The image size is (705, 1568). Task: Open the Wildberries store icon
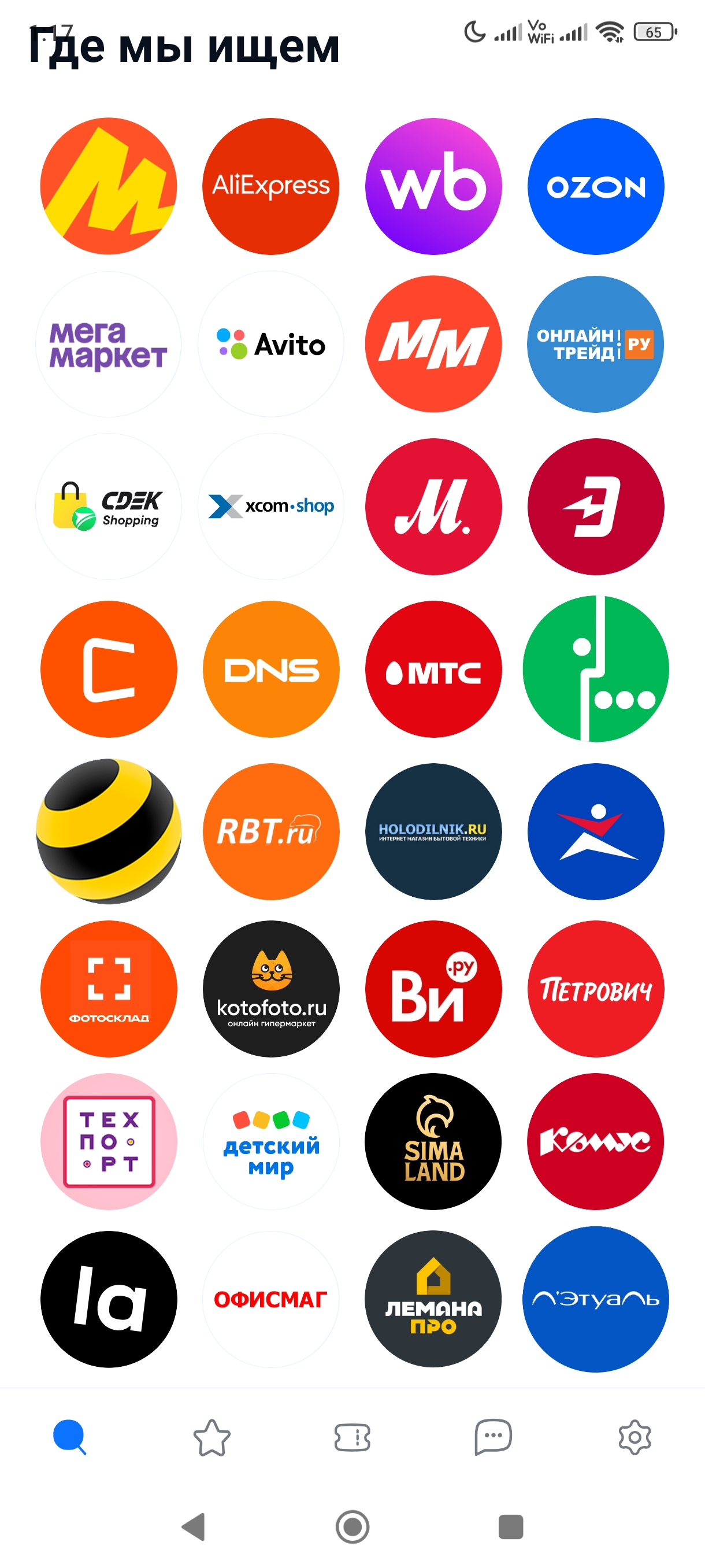[433, 186]
